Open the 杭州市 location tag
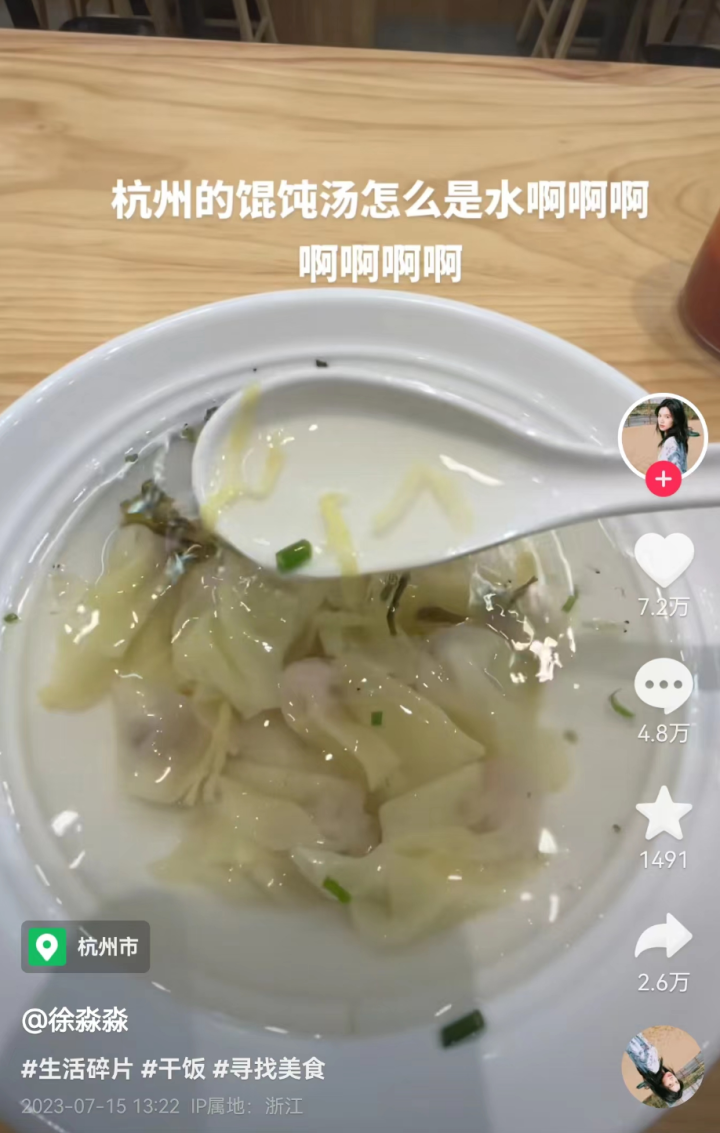Screen dimensions: 720x1133 coord(86,947)
